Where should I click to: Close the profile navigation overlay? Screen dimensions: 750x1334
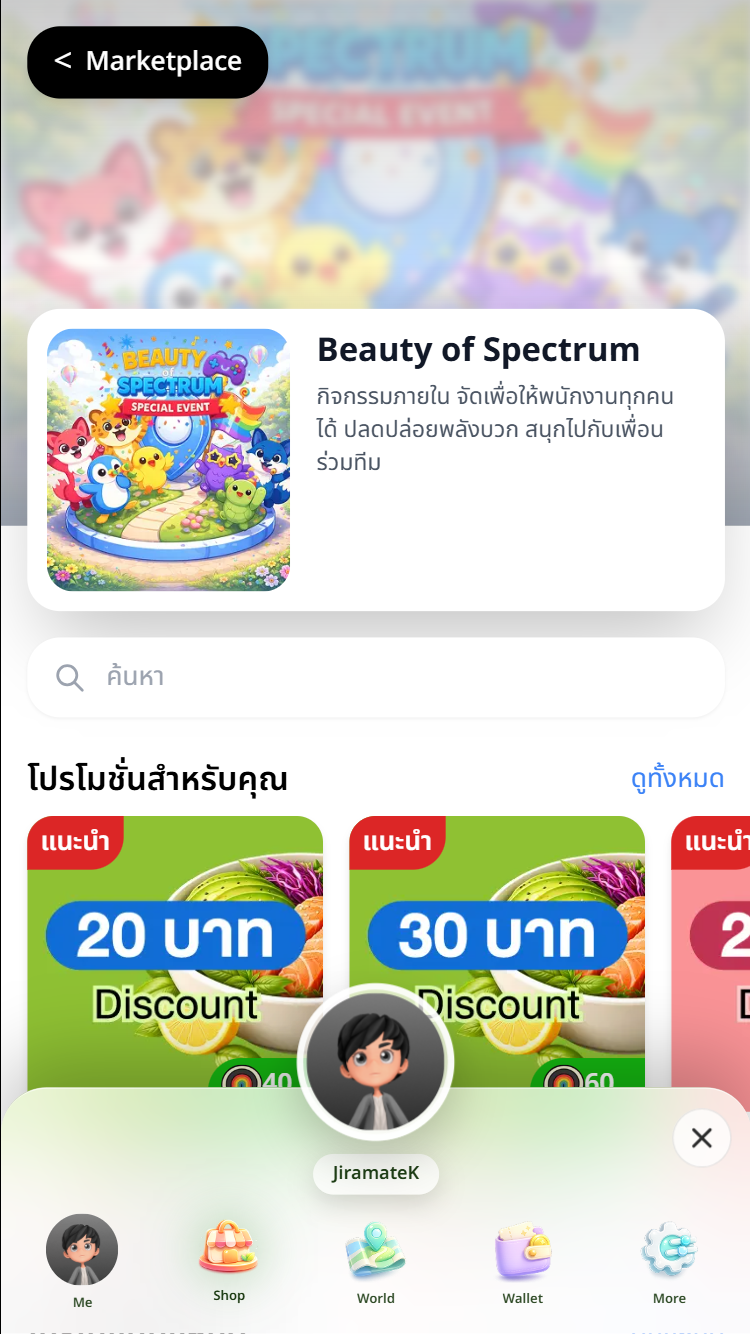[700, 1138]
